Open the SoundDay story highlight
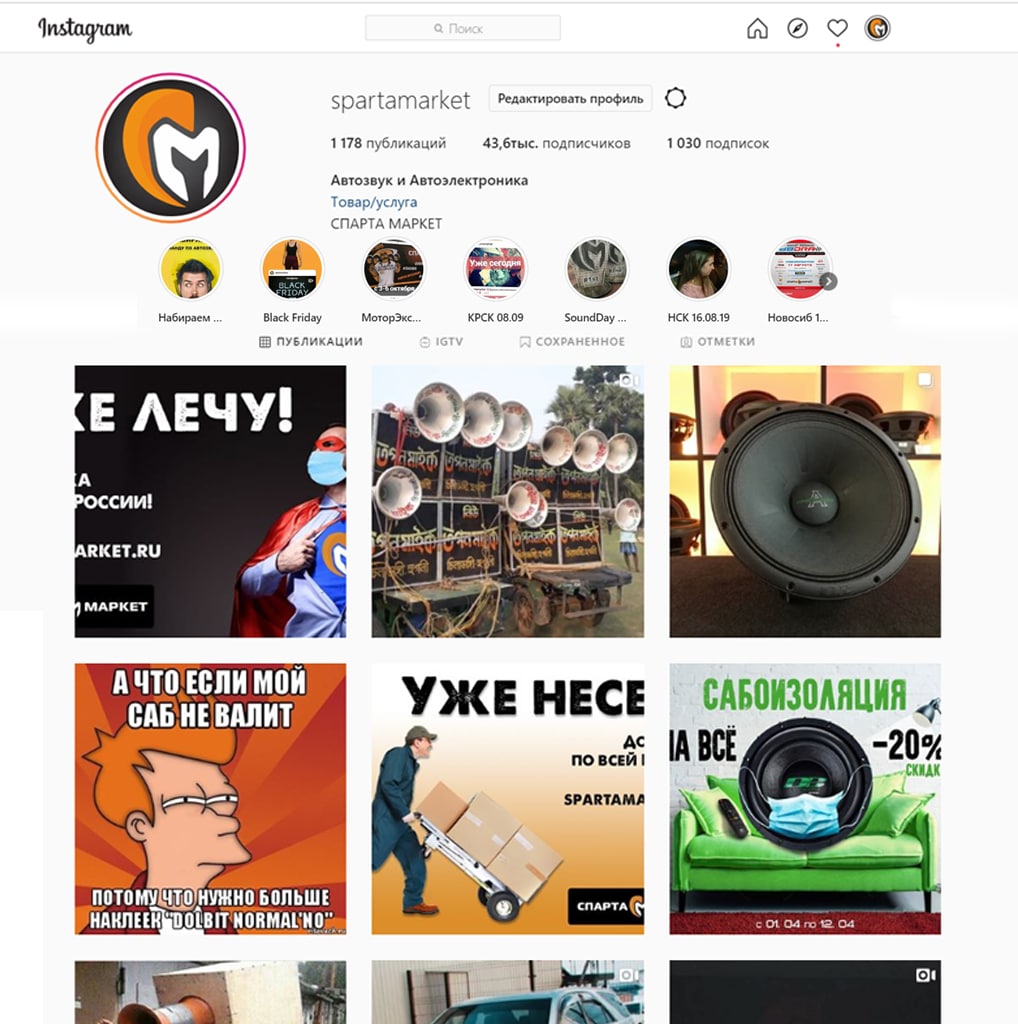This screenshot has height=1024, width=1018. [x=597, y=268]
